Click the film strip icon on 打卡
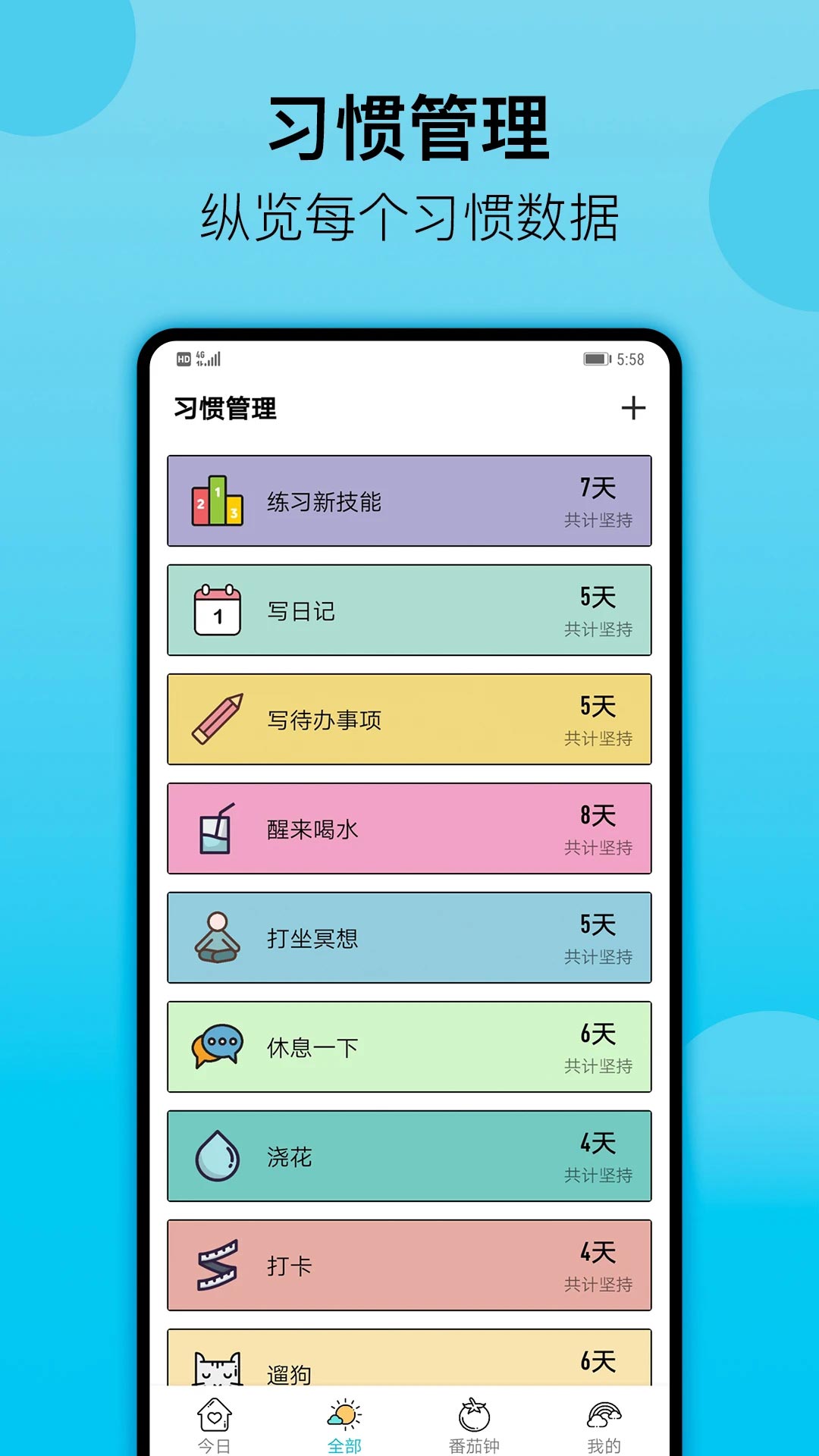Screen dimensions: 819x1456 [216, 1266]
